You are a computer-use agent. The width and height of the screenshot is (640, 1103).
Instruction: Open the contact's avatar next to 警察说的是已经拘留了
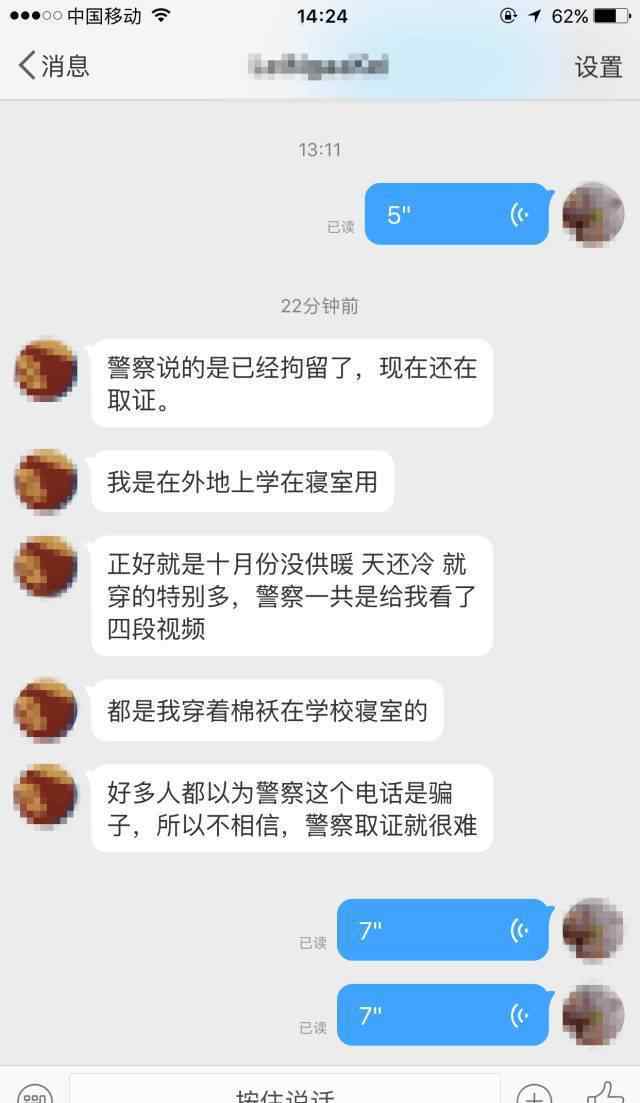(x=46, y=370)
